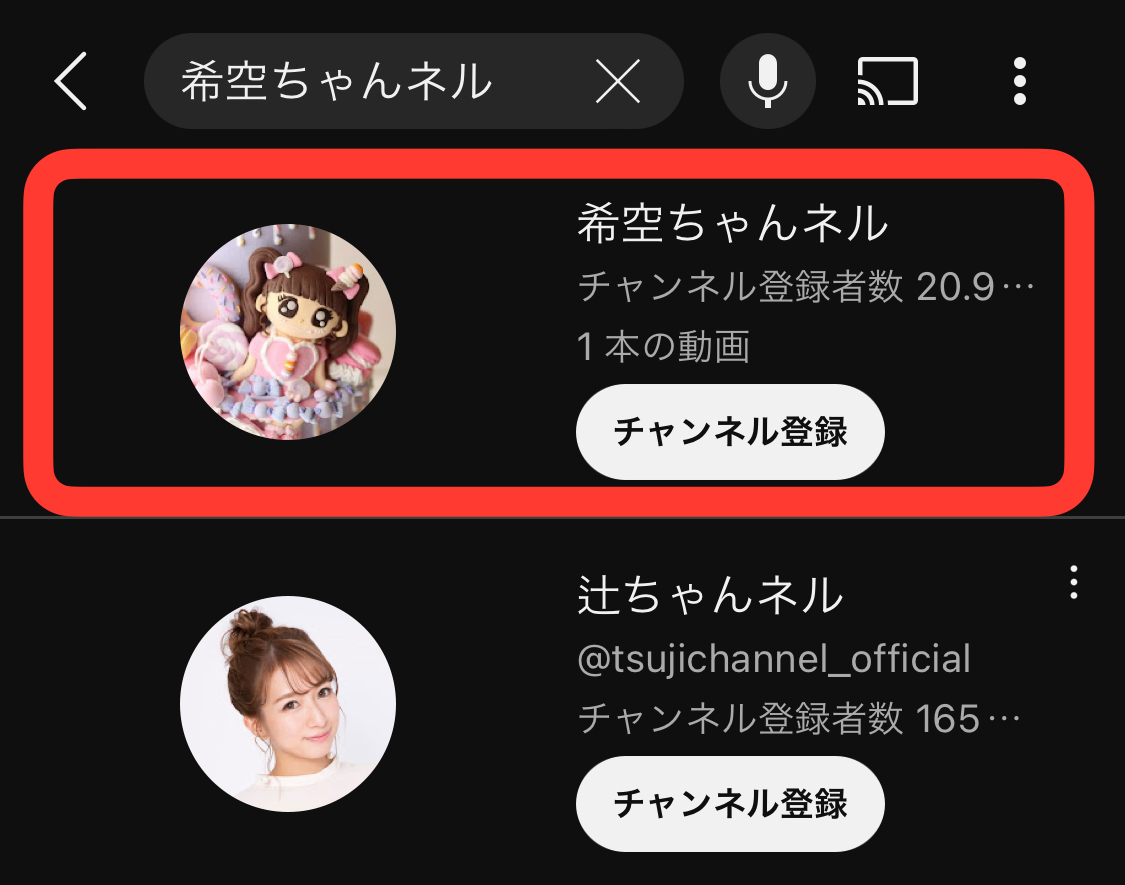Subscribe to 希空ちゃんネル with チャンネル登録
Viewport: 1125px width, 885px height.
point(730,432)
